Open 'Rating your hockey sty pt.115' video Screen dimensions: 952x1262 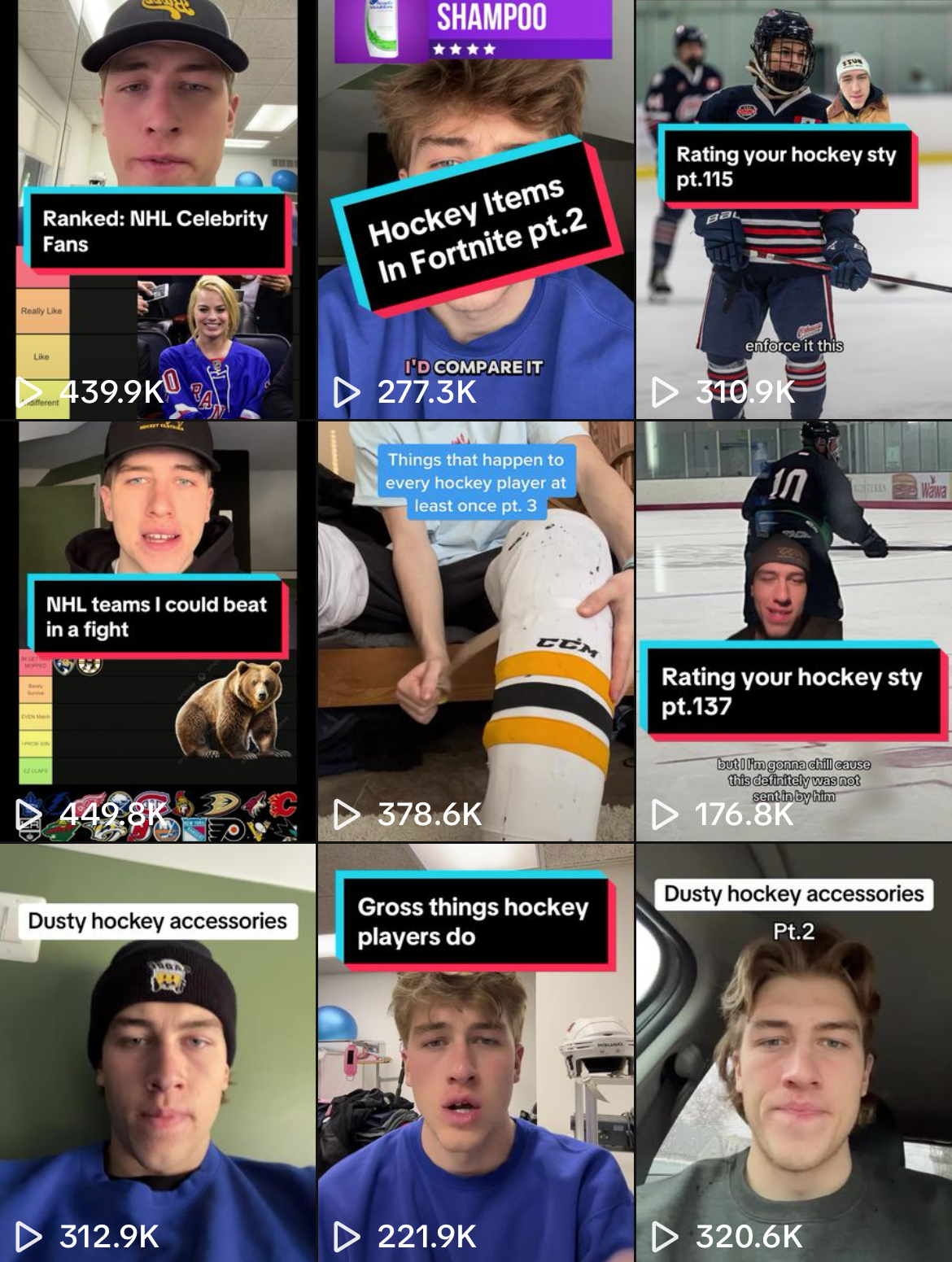(x=793, y=210)
